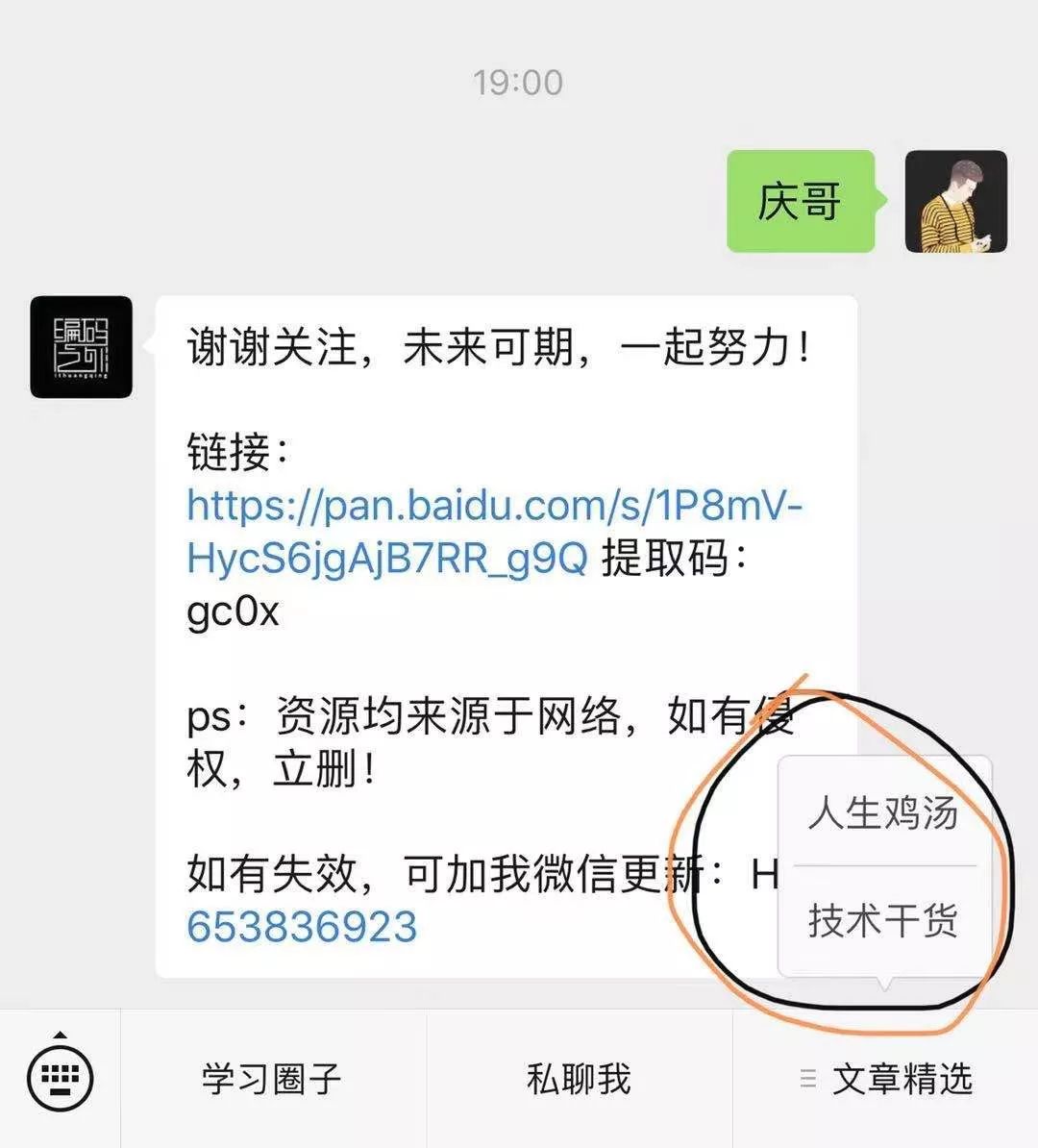This screenshot has height=1148, width=1038.
Task: Select 技术干货 from the popup menu
Action: click(883, 921)
